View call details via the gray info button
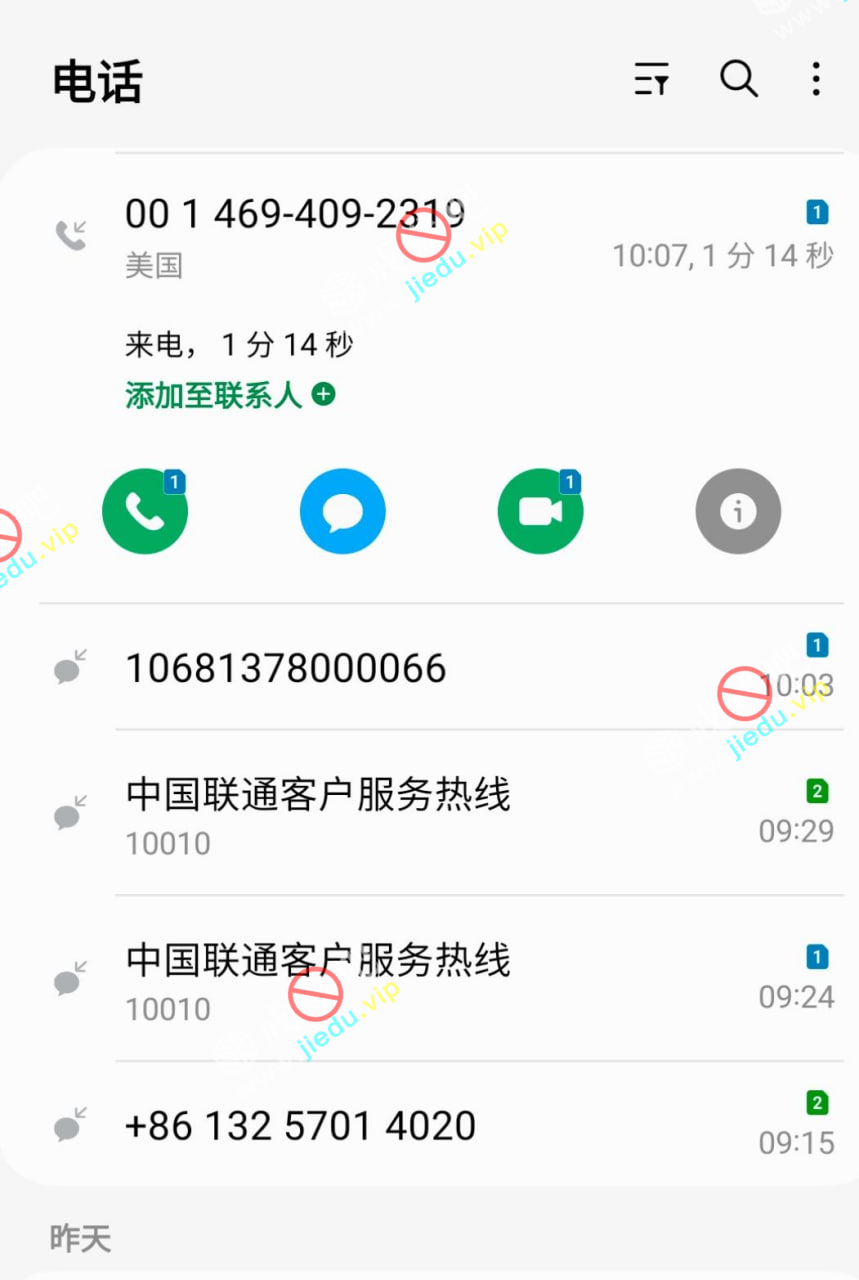Viewport: 859px width, 1280px height. point(738,511)
